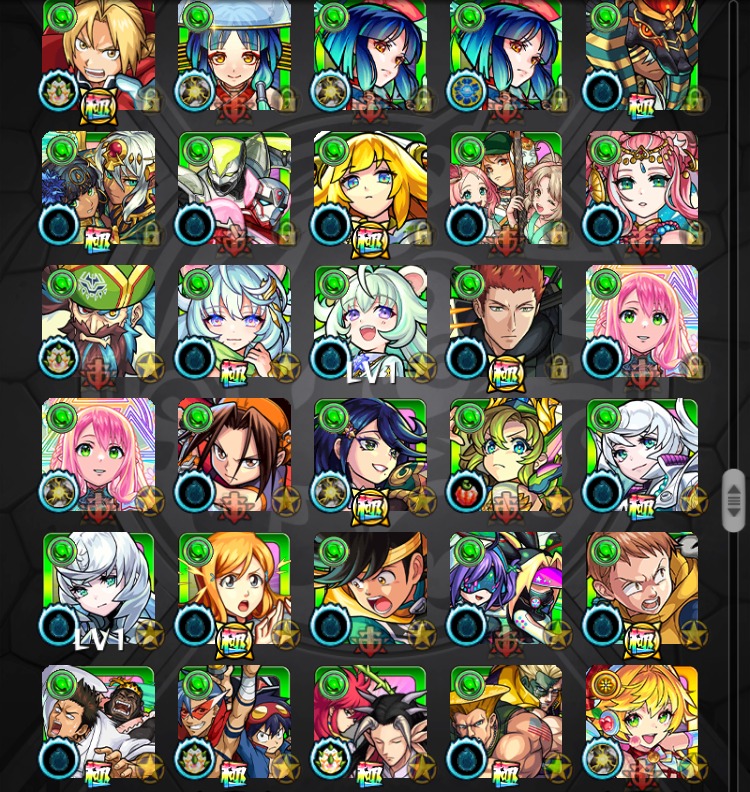Open the muscular blond flat-top soldier tile
This screenshot has width=750, height=792.
[506, 722]
